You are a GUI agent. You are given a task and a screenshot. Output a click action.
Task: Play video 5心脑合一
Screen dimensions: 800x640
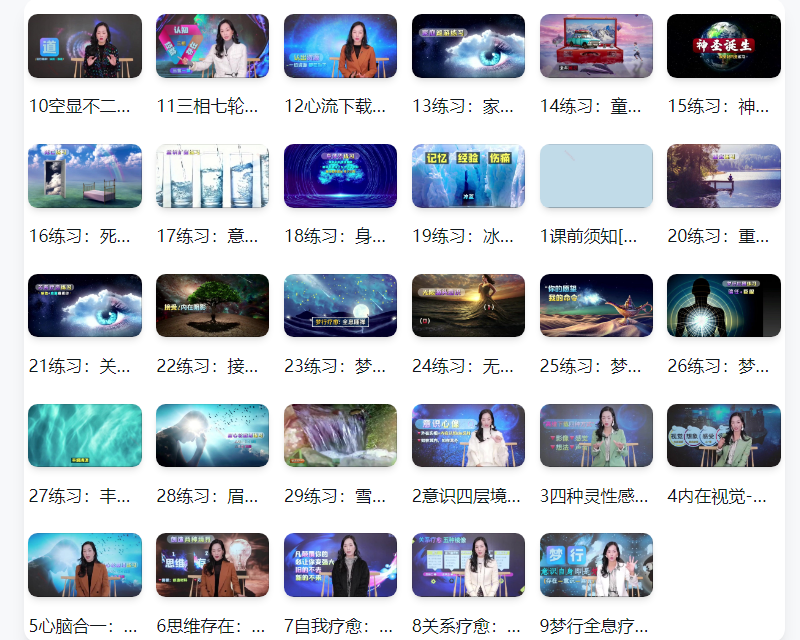pos(85,565)
